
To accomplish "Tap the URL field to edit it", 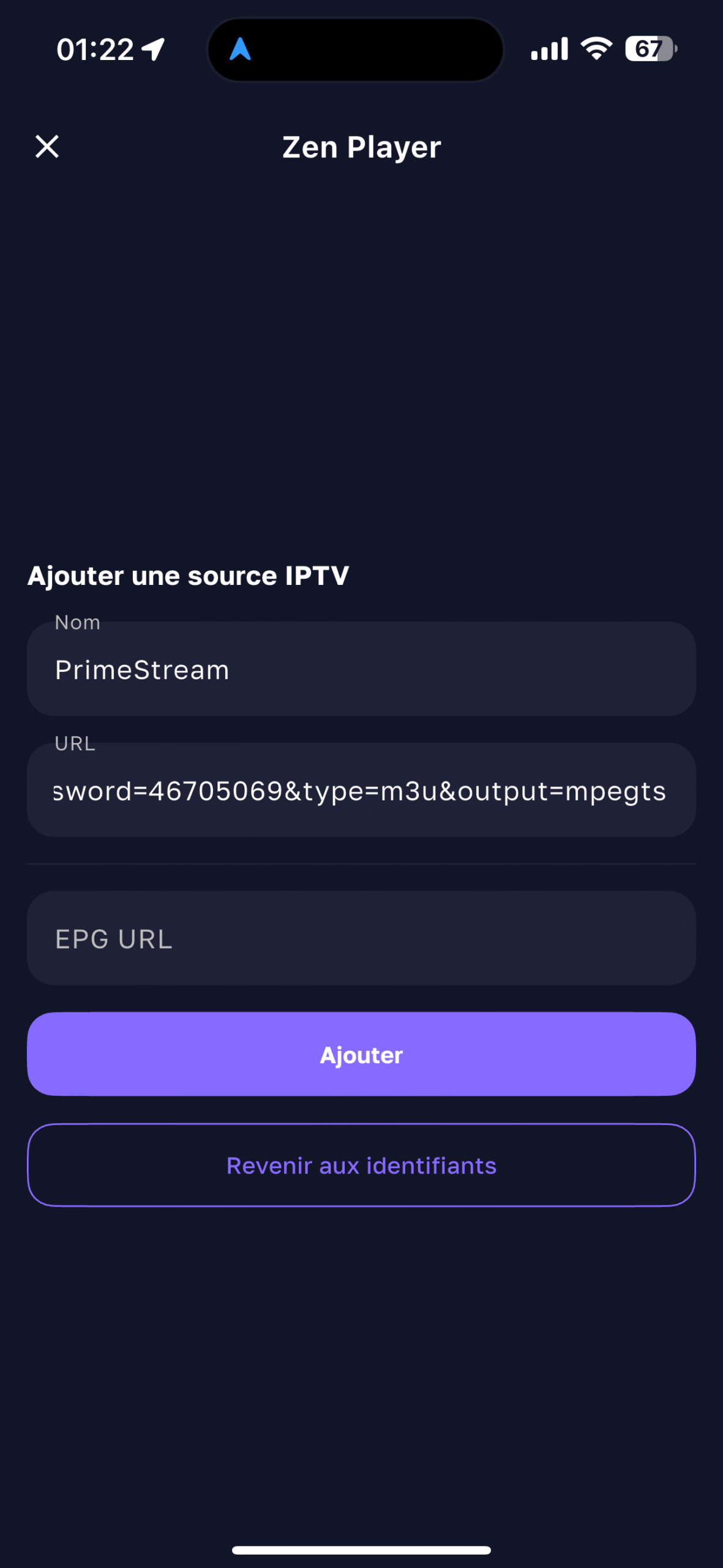I will 361,791.
